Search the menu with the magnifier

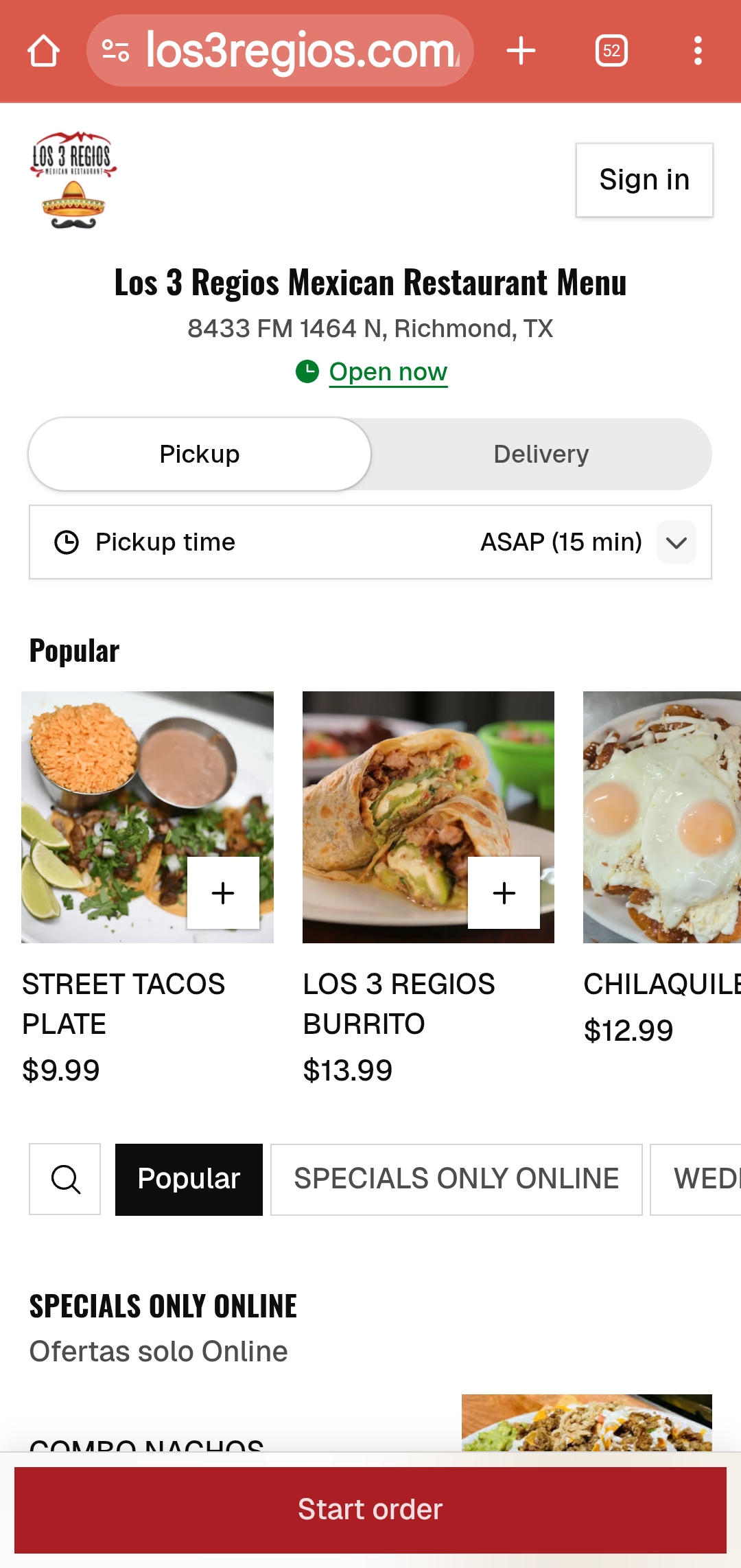[65, 1179]
